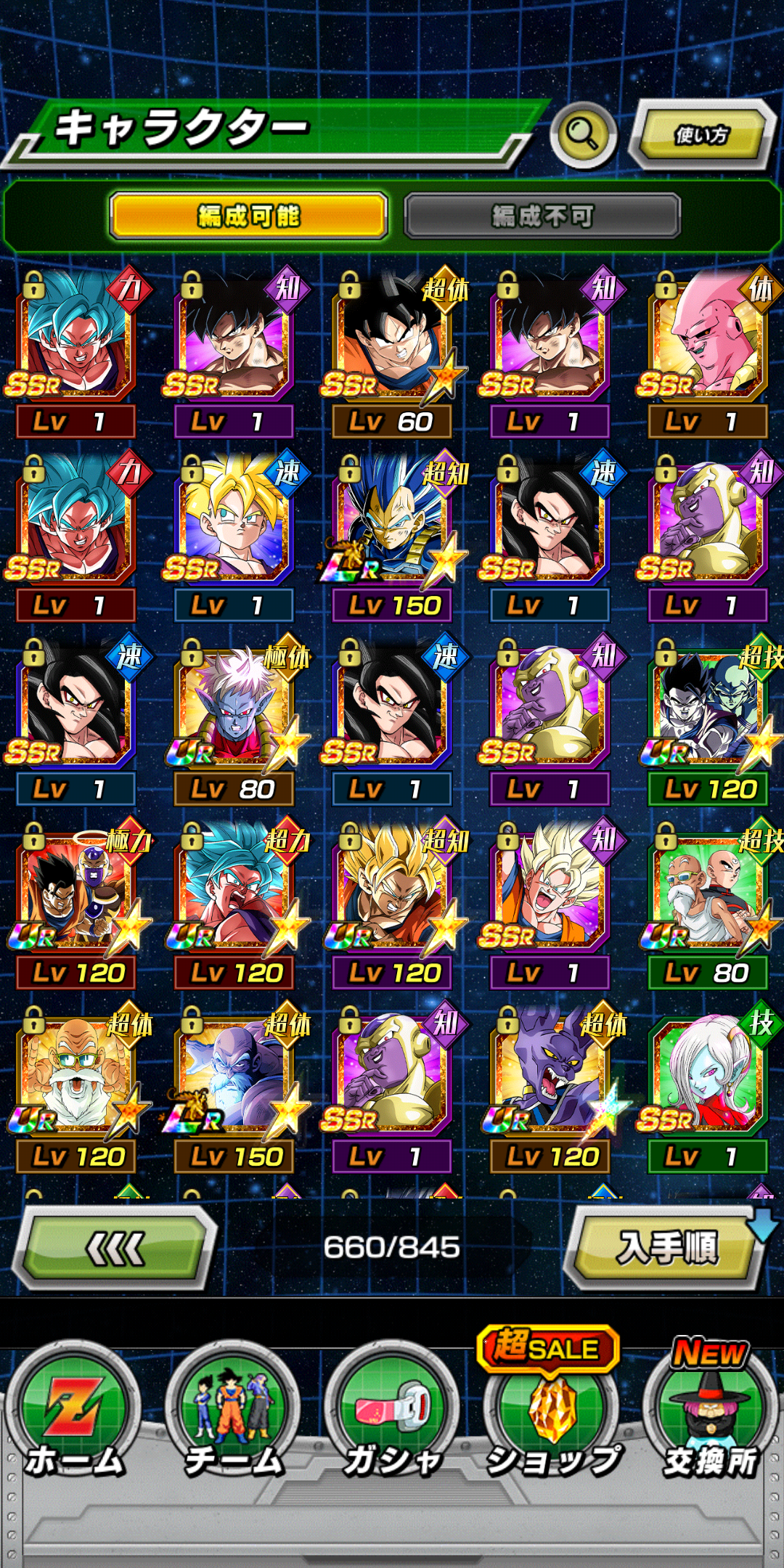Viewport: 784px width, 1568px height.
Task: Change sort order with 入手順 button
Action: coord(666,1248)
